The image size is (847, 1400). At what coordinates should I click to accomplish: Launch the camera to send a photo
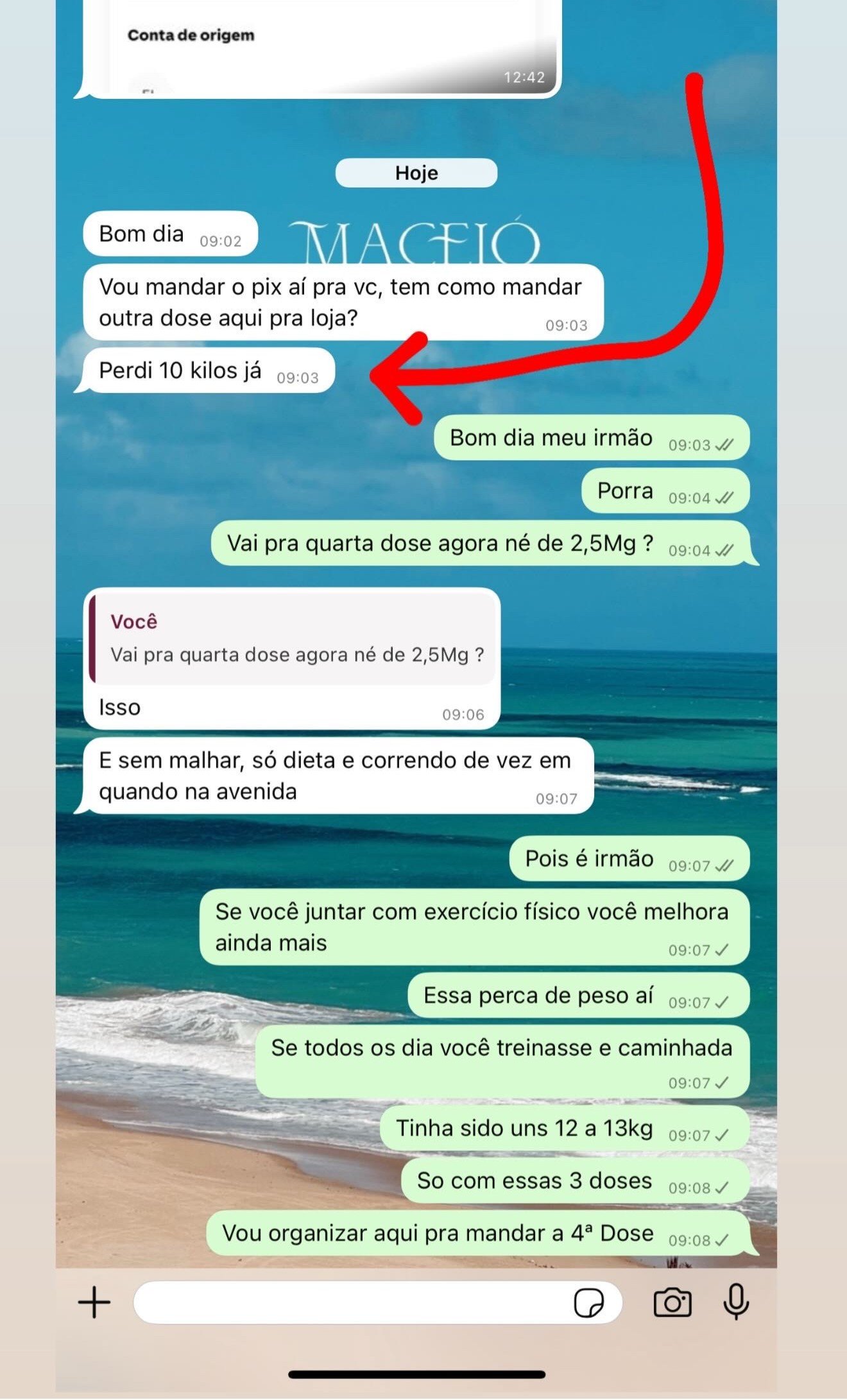(672, 1303)
